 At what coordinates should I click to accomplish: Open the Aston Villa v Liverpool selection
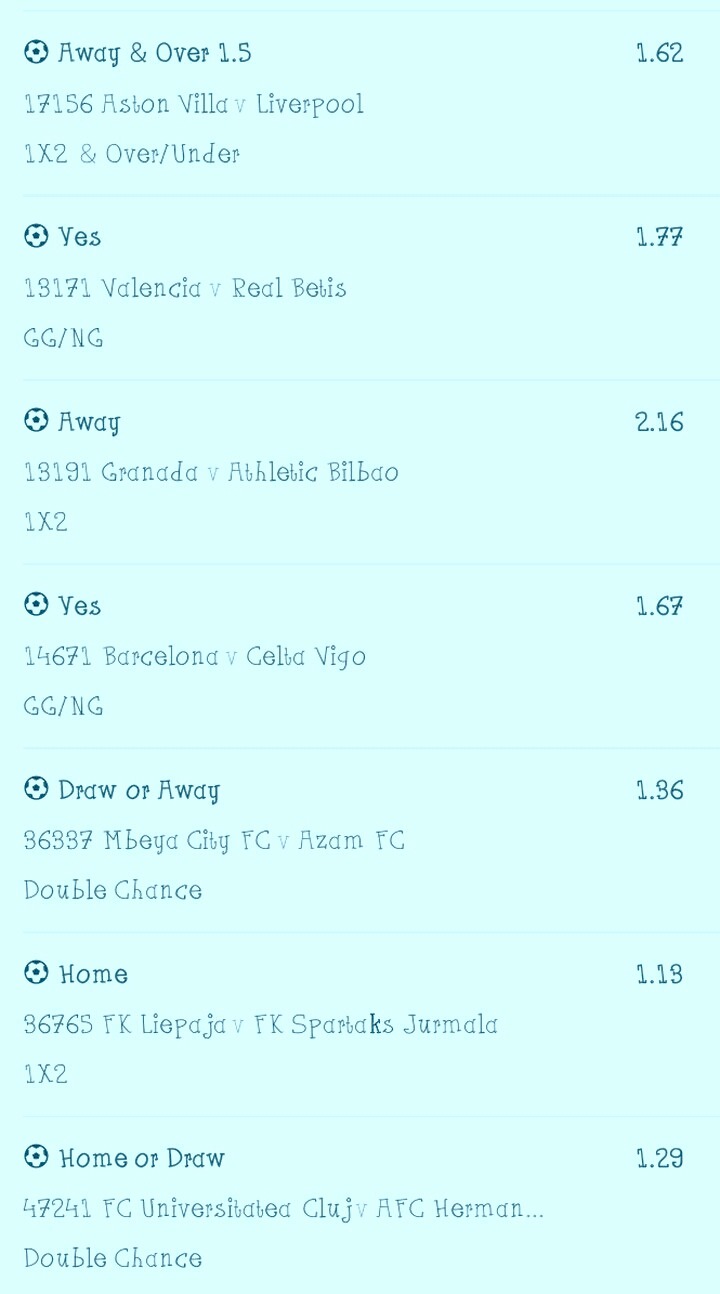[360, 104]
